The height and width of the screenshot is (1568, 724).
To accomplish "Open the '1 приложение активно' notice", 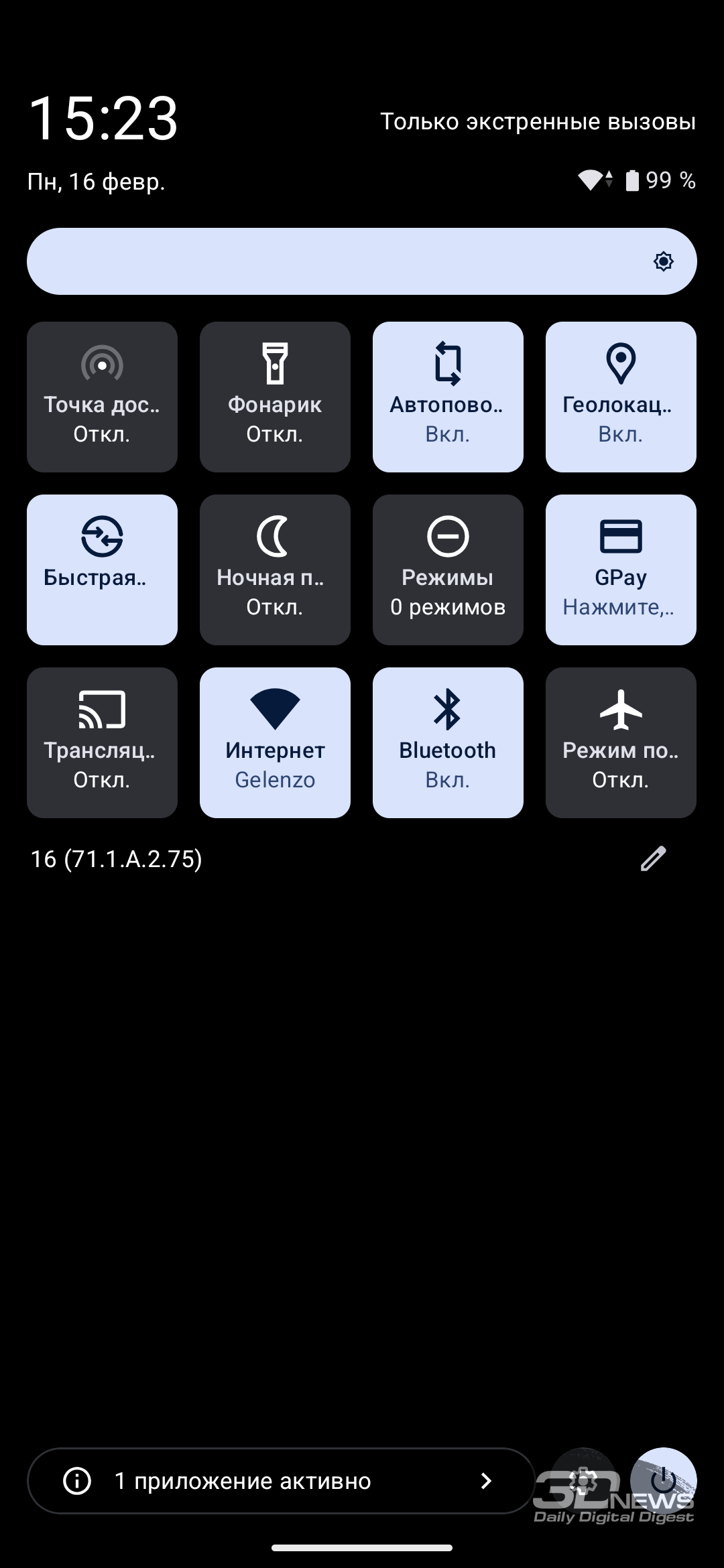I will (280, 1480).
